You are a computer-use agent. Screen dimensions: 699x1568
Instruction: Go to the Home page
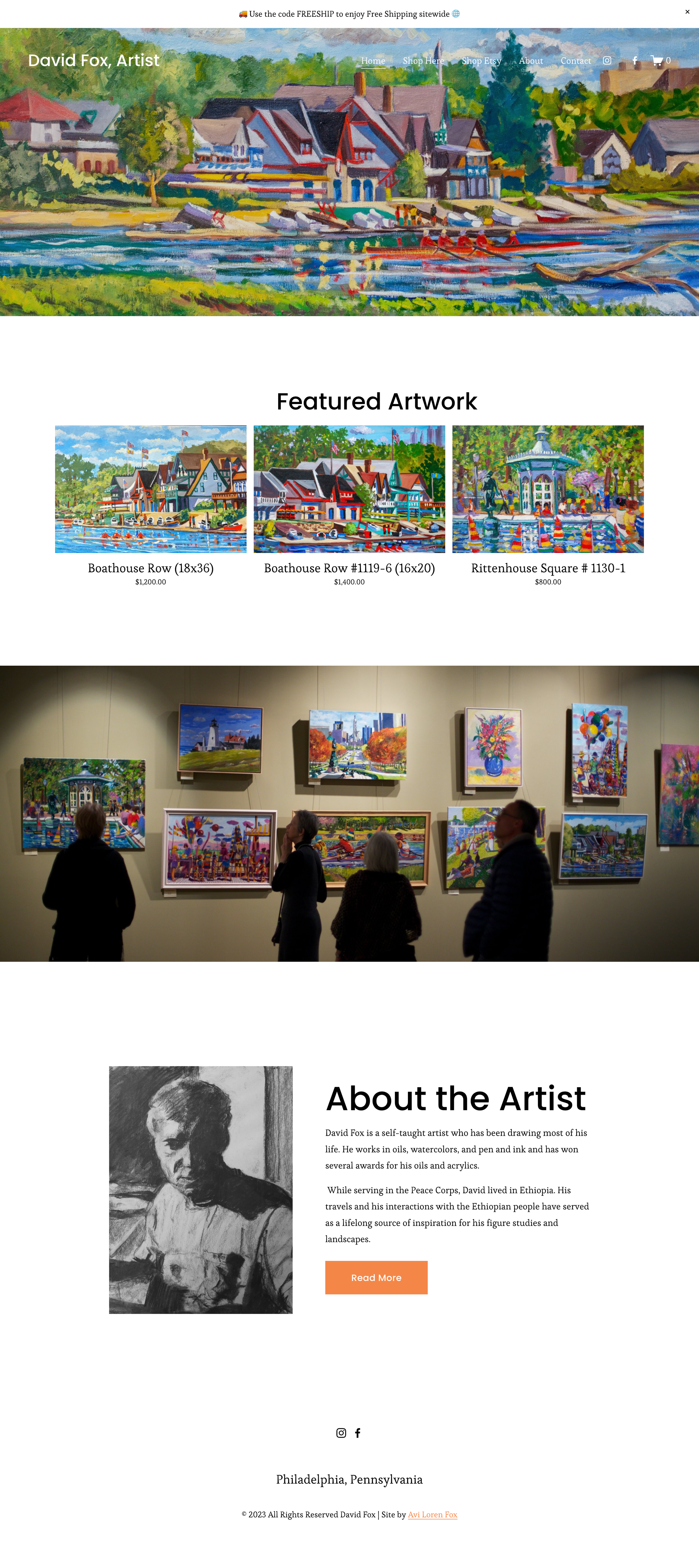(x=373, y=61)
